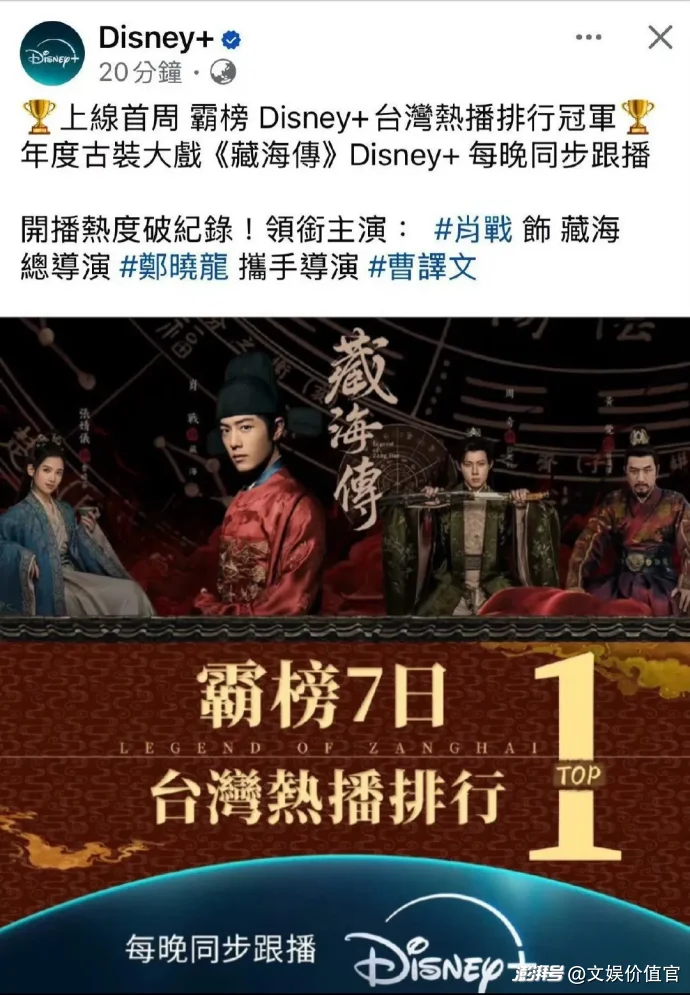Open the #鄭曉龍 hashtag
Viewport: 690px width, 995px height.
point(174,268)
